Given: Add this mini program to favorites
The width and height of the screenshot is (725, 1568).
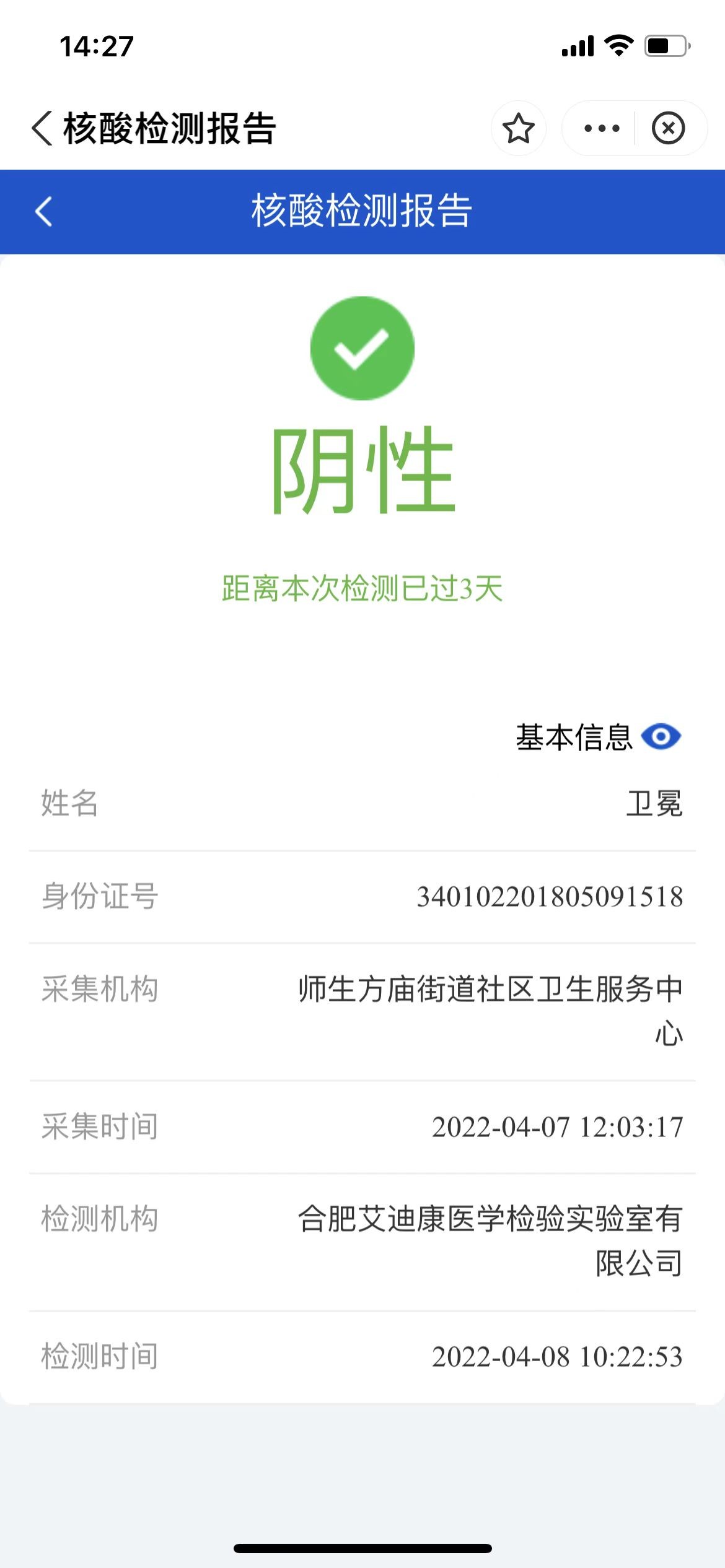Looking at the screenshot, I should click(518, 128).
